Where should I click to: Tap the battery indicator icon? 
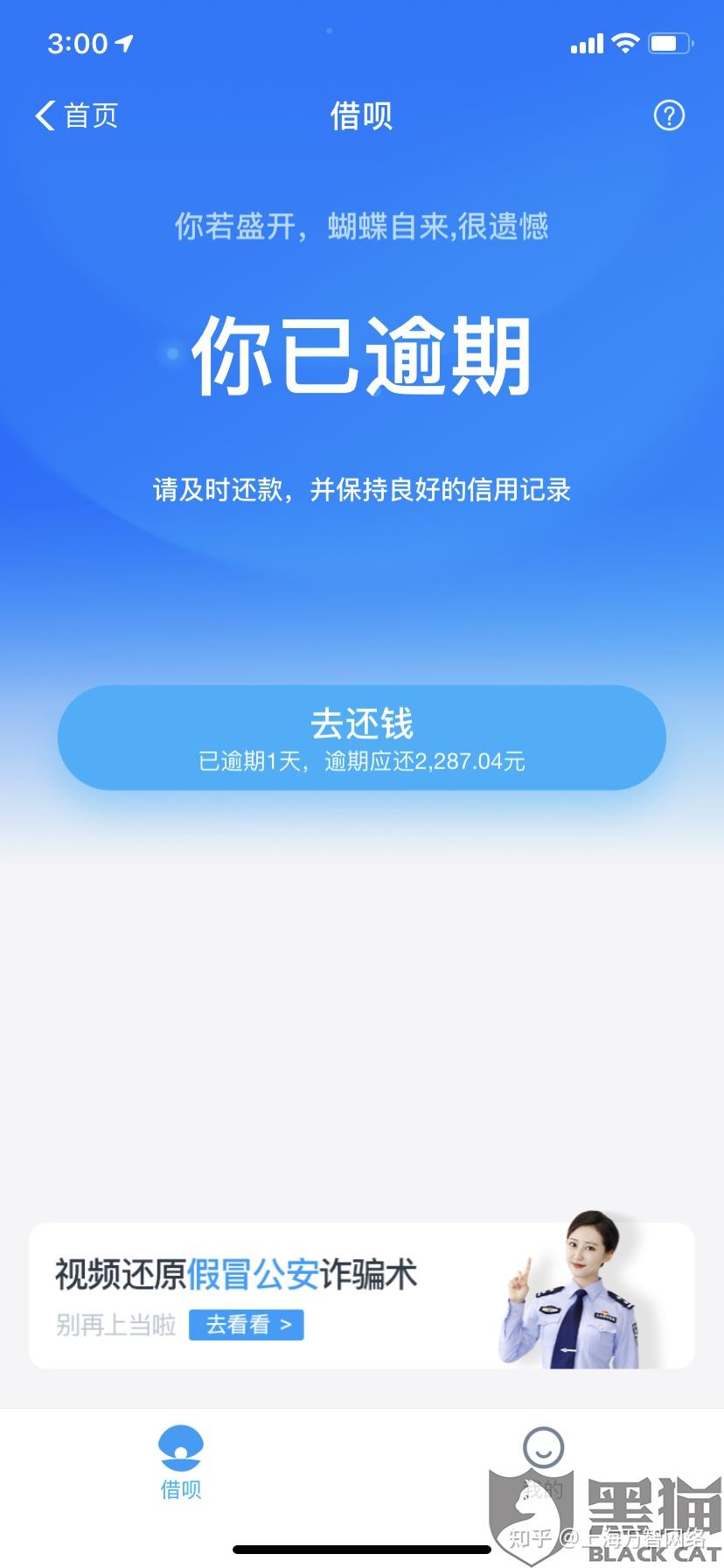click(x=668, y=42)
